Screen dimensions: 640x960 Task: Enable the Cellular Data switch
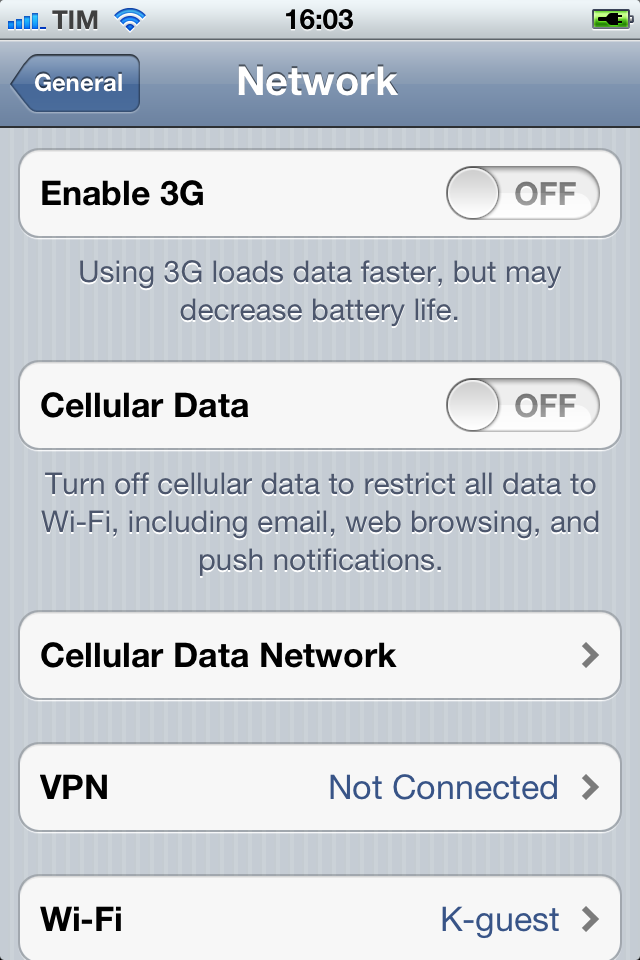coord(522,405)
